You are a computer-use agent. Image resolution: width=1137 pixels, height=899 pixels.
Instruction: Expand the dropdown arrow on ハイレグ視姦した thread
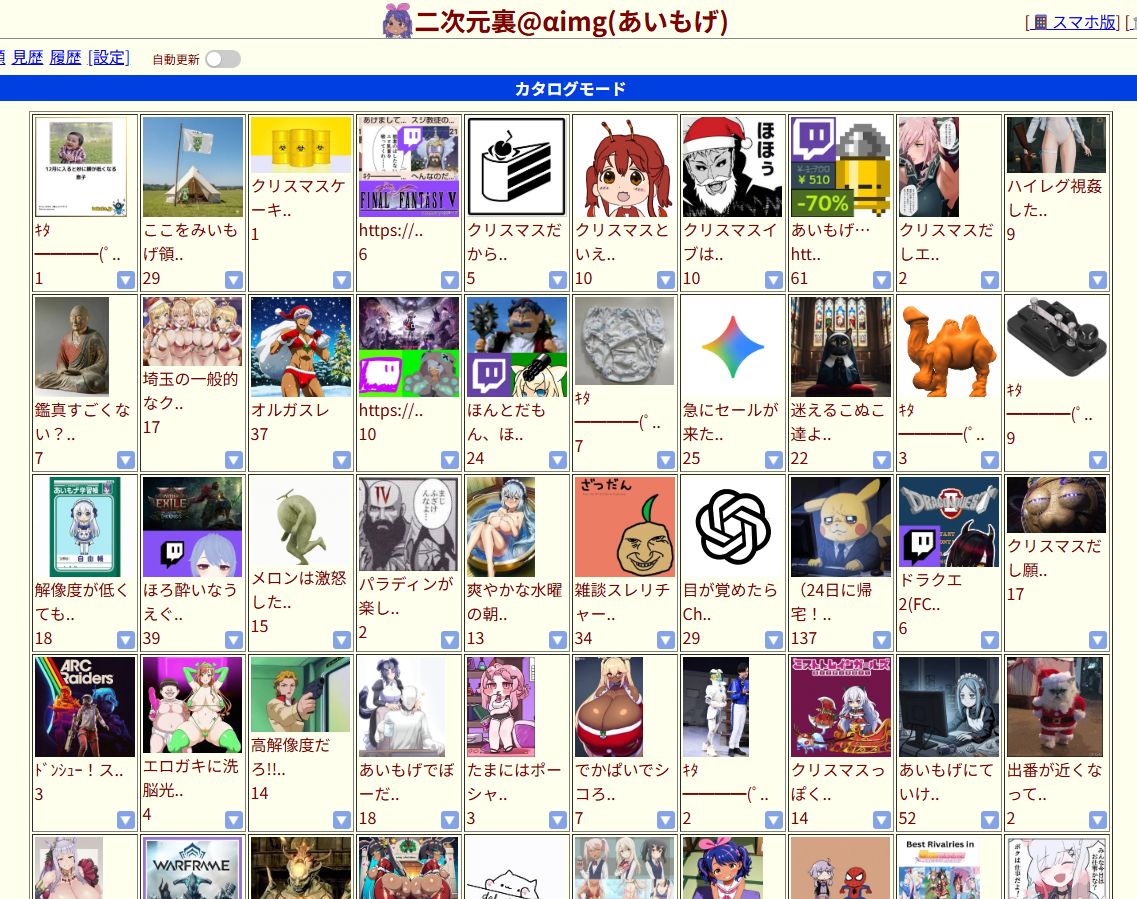coord(1098,280)
